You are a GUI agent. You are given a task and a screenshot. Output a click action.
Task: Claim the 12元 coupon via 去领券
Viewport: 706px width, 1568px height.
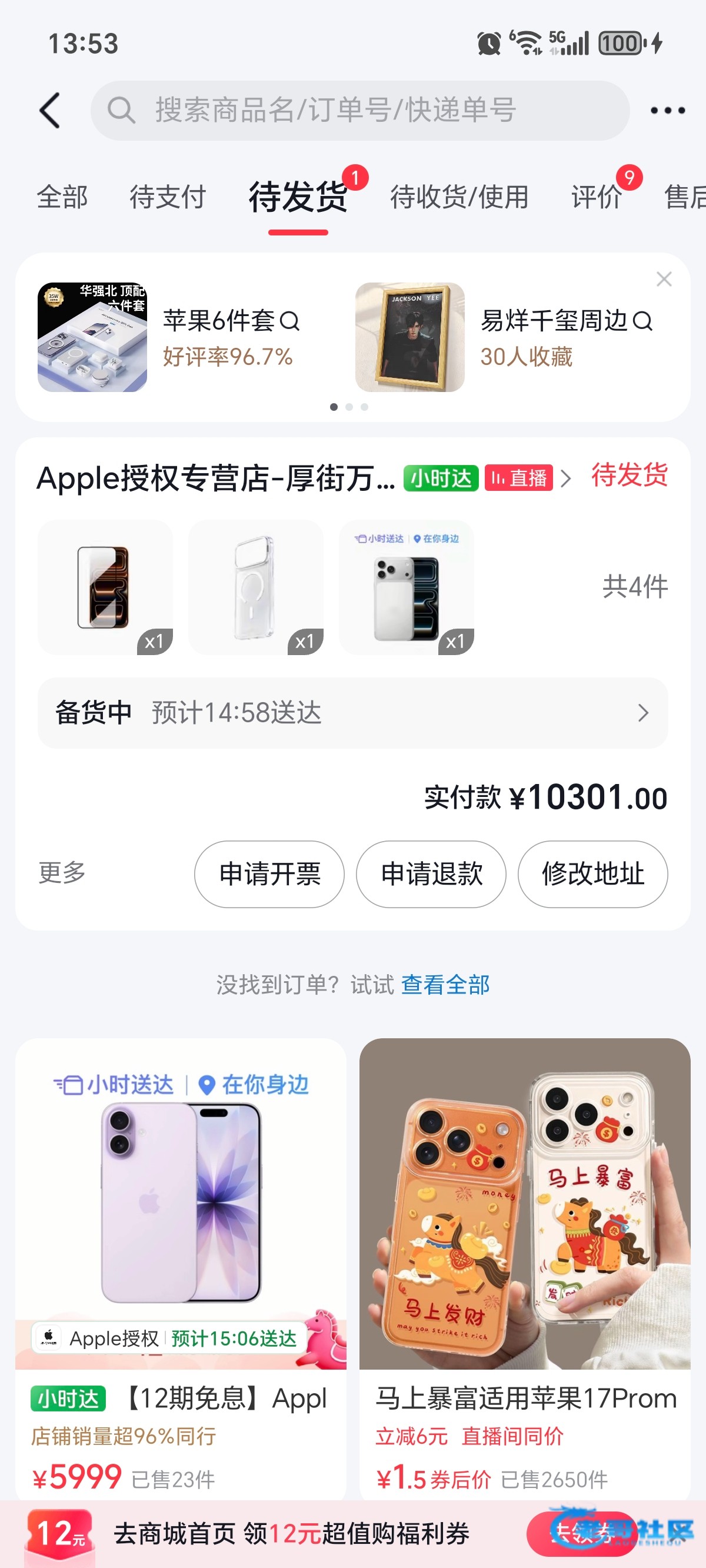point(581,1533)
